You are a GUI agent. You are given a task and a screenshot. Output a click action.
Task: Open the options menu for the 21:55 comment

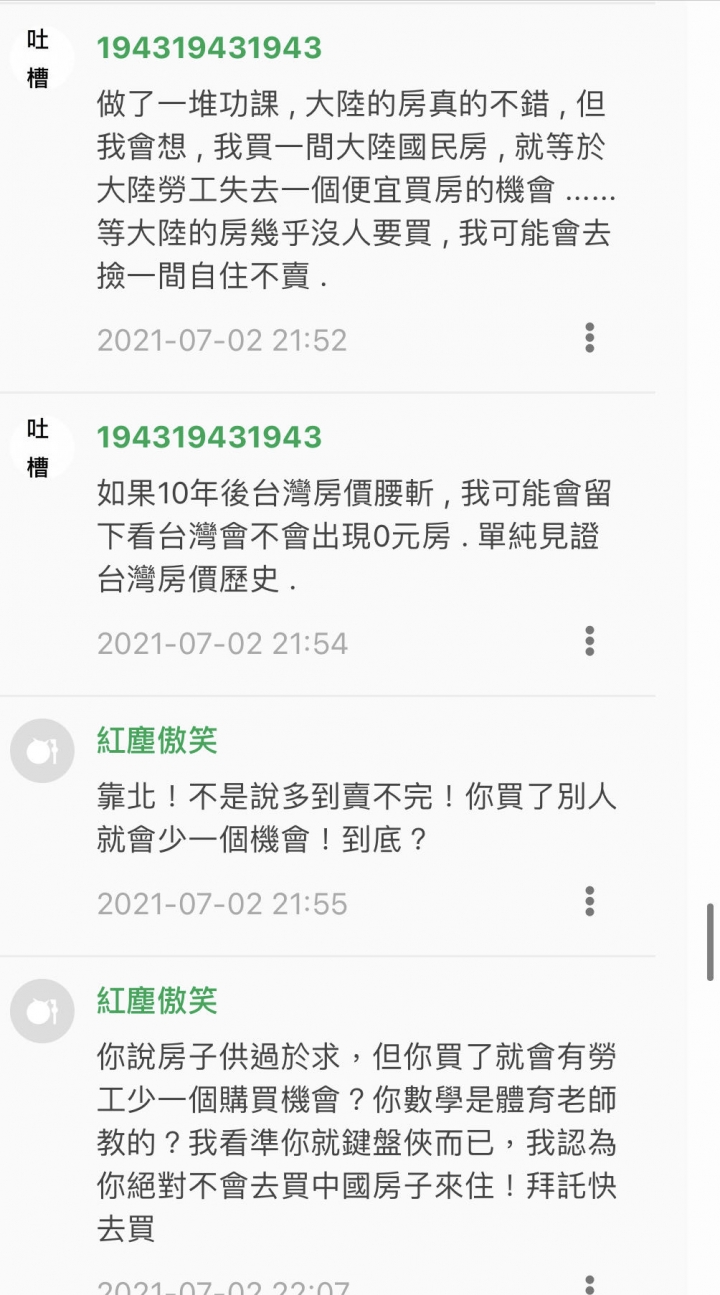click(590, 901)
